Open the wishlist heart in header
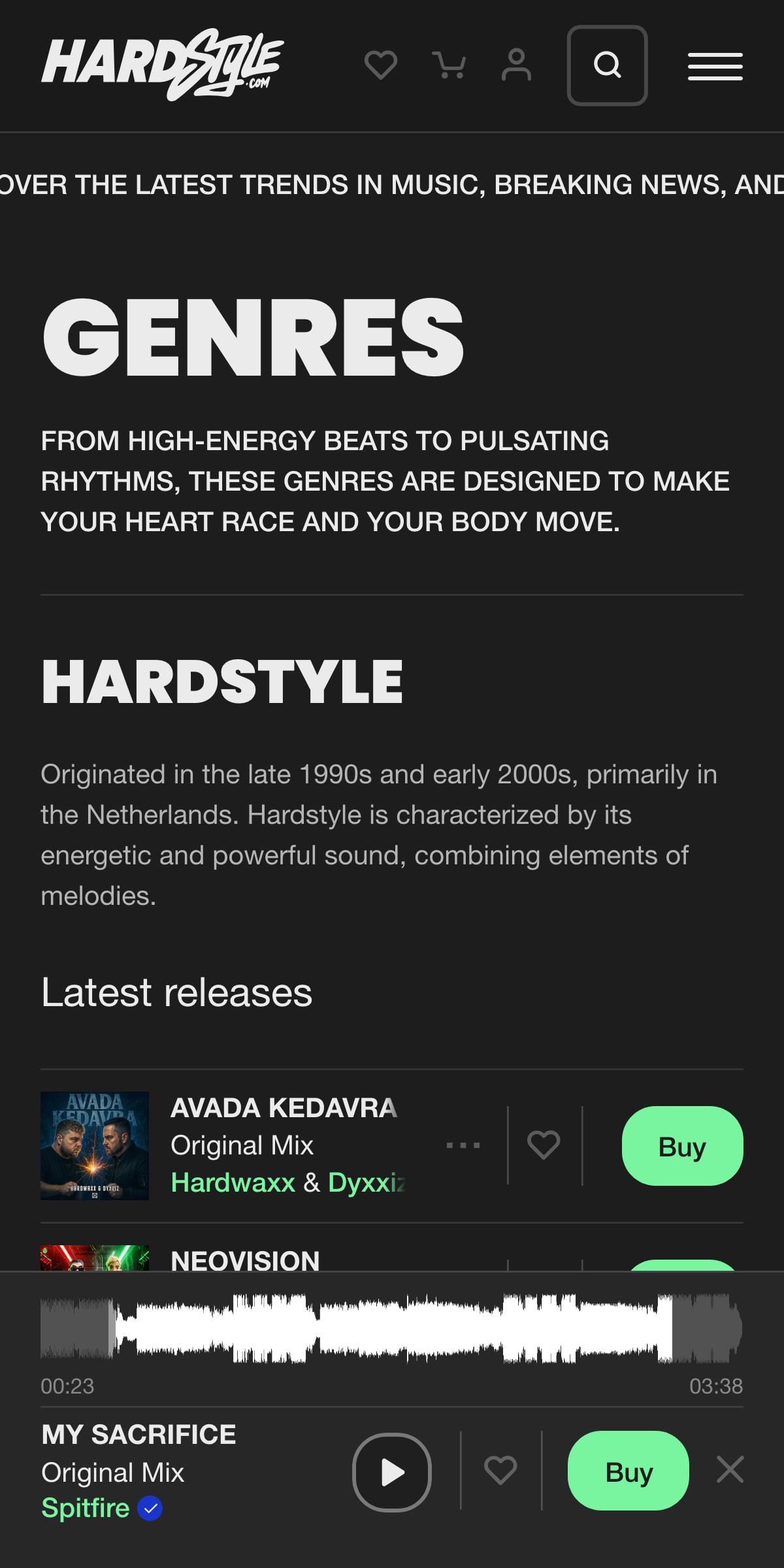The width and height of the screenshot is (784, 1568). [x=380, y=65]
